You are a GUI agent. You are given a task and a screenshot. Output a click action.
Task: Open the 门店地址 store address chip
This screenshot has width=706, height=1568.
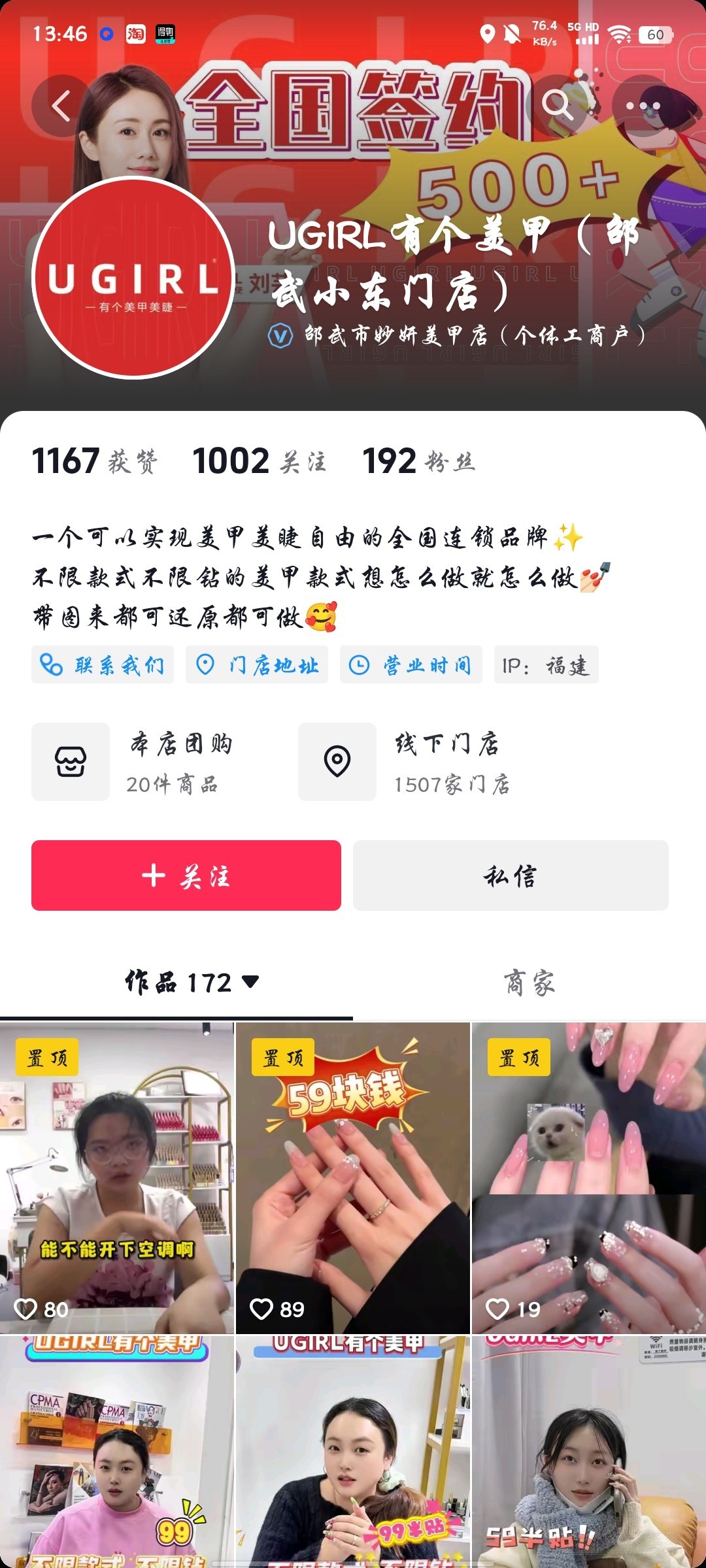point(257,665)
